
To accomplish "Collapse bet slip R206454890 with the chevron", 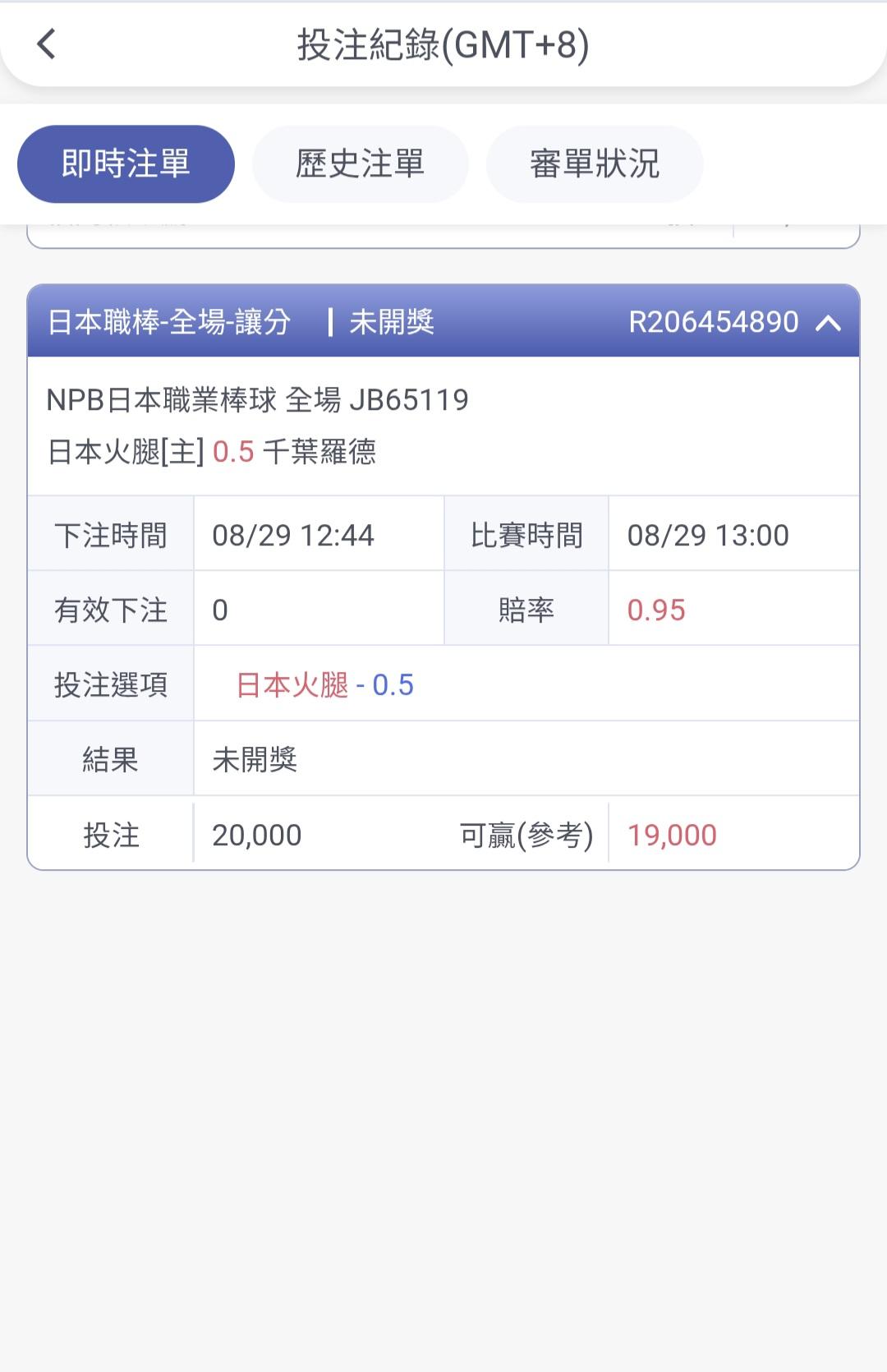I will 829,323.
